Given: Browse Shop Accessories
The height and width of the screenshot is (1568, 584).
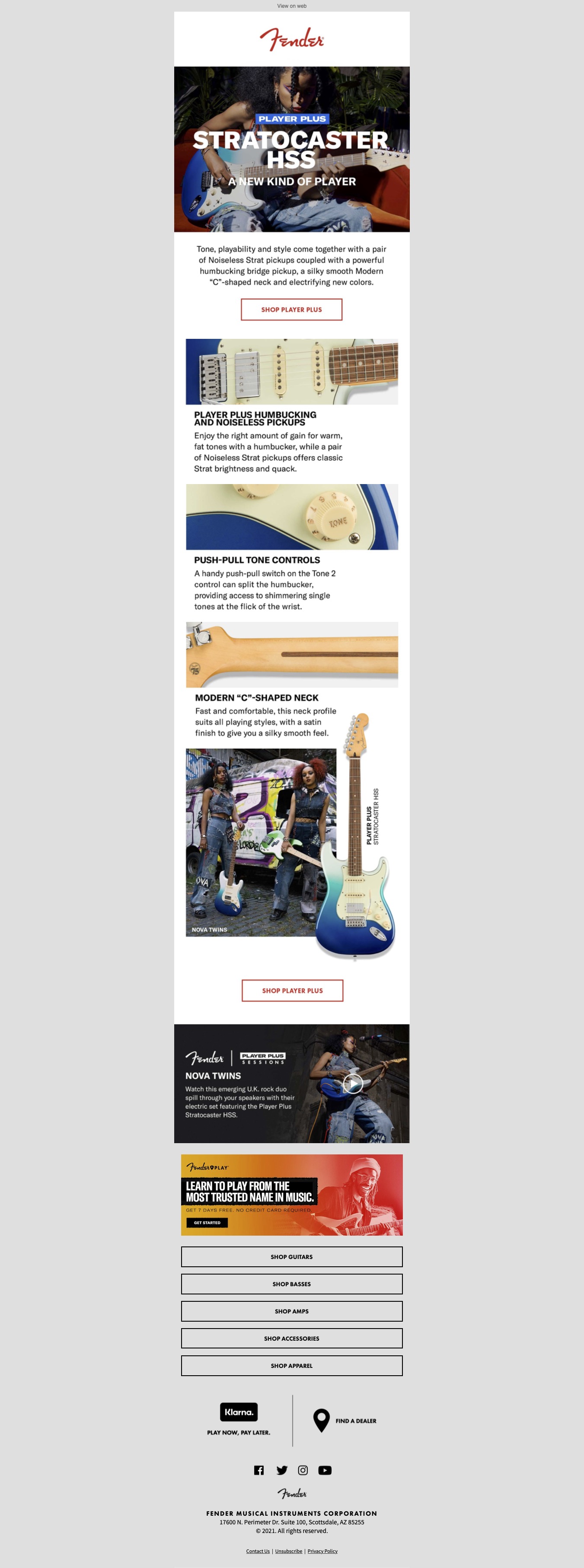Looking at the screenshot, I should coord(292,1339).
